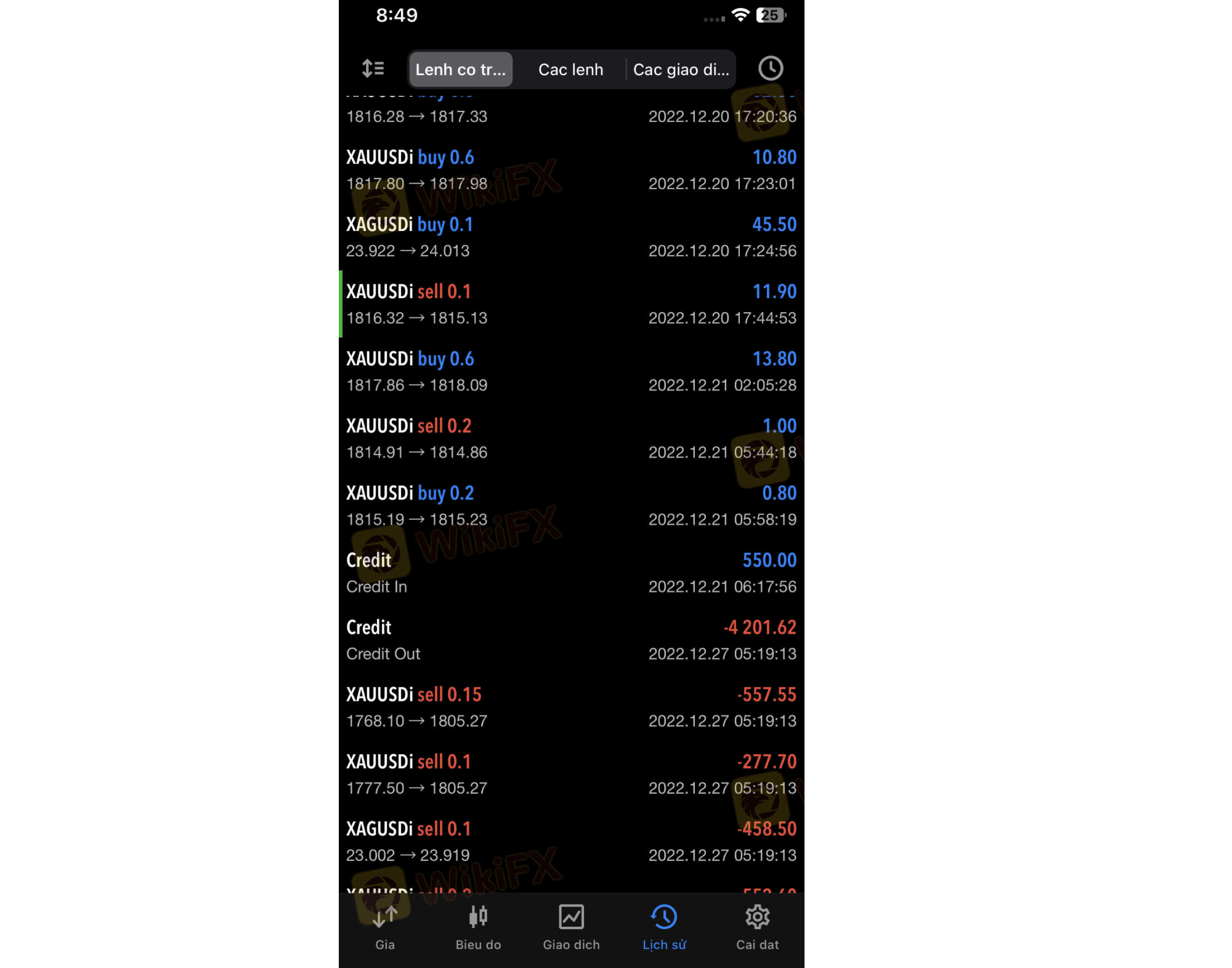Image resolution: width=1232 pixels, height=968 pixels.
Task: Open the Cai dat settings tab
Action: 757,927
